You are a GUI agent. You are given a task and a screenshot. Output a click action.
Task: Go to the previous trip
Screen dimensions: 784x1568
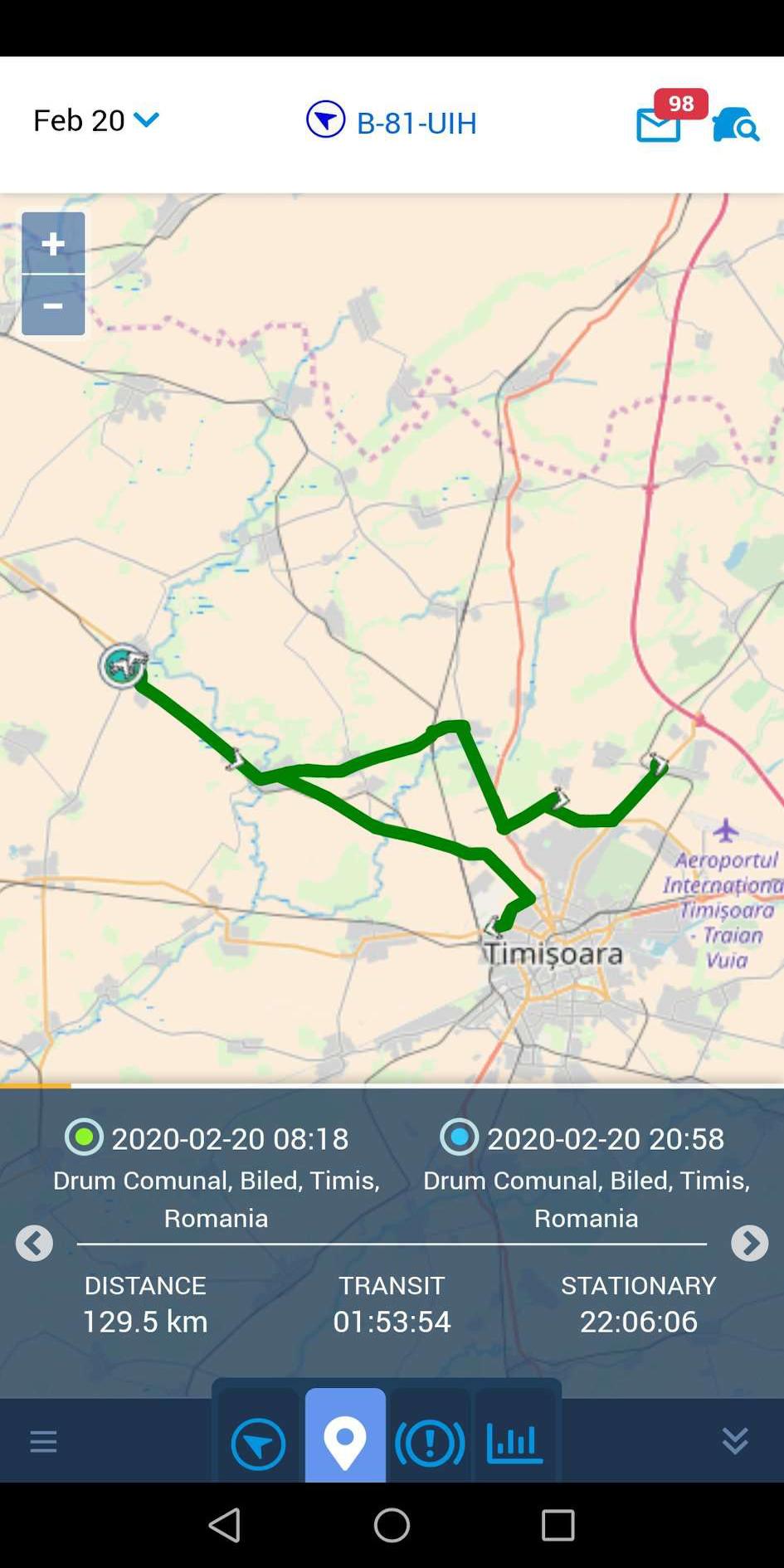click(34, 1243)
